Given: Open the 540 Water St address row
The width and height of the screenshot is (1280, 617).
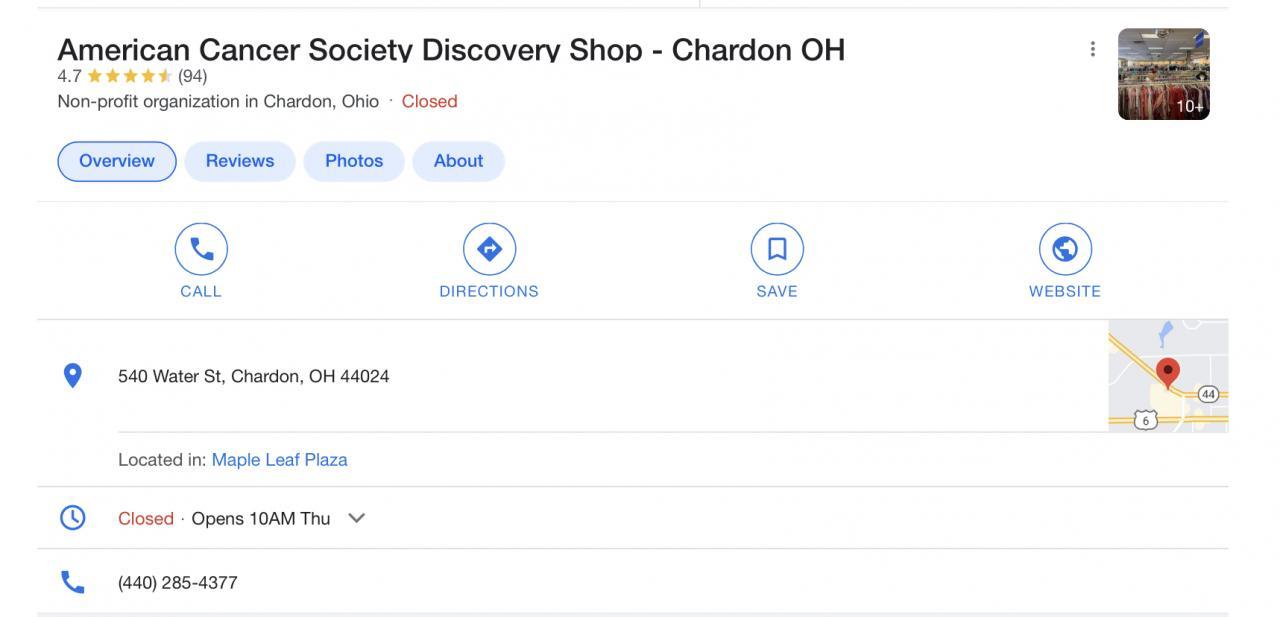Looking at the screenshot, I should 254,376.
